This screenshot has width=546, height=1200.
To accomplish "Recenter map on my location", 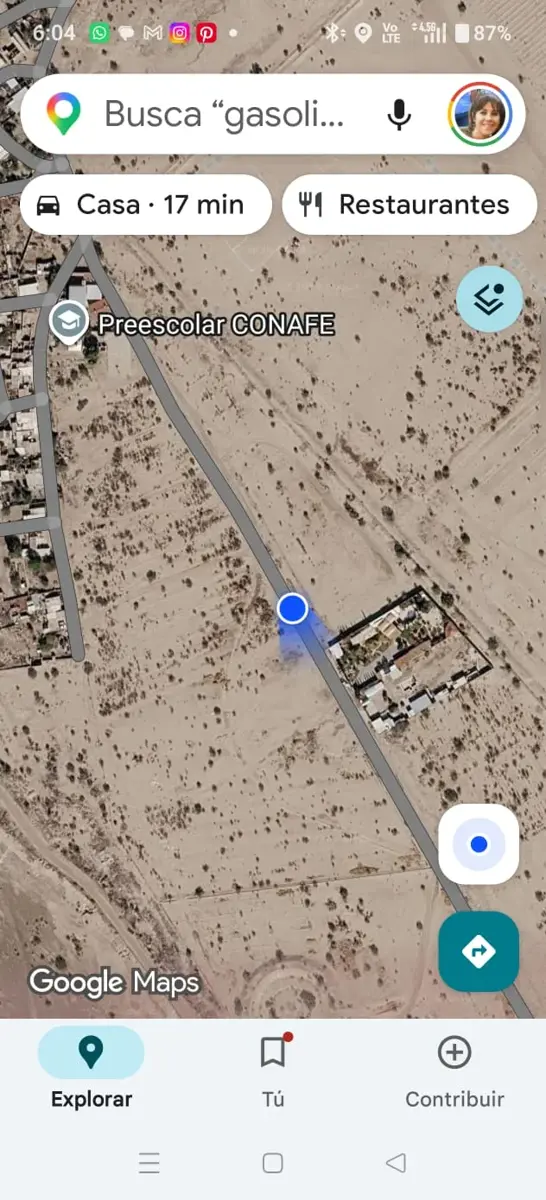I will click(x=479, y=845).
